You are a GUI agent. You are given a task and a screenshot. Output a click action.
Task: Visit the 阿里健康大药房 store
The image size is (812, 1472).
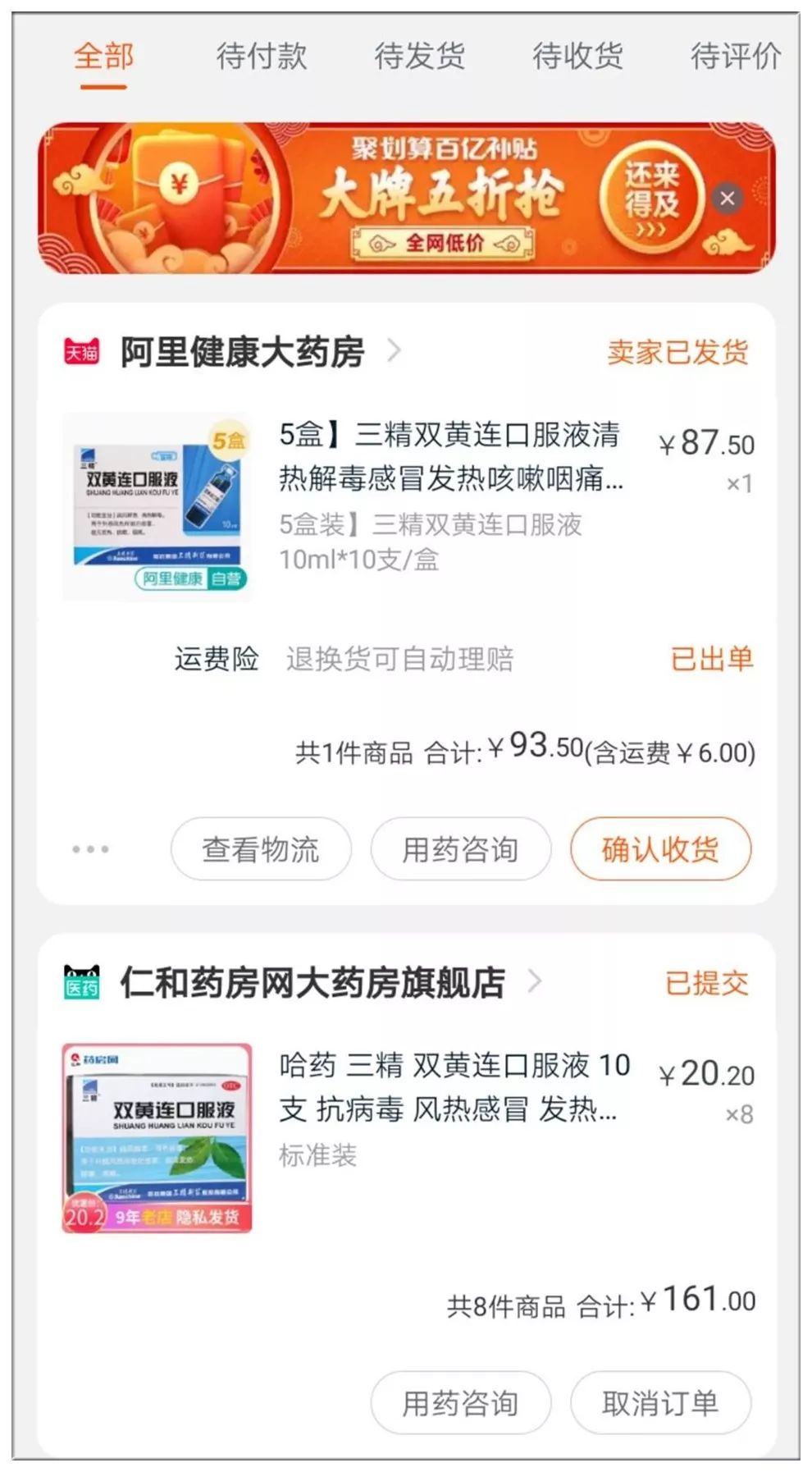coord(243,353)
